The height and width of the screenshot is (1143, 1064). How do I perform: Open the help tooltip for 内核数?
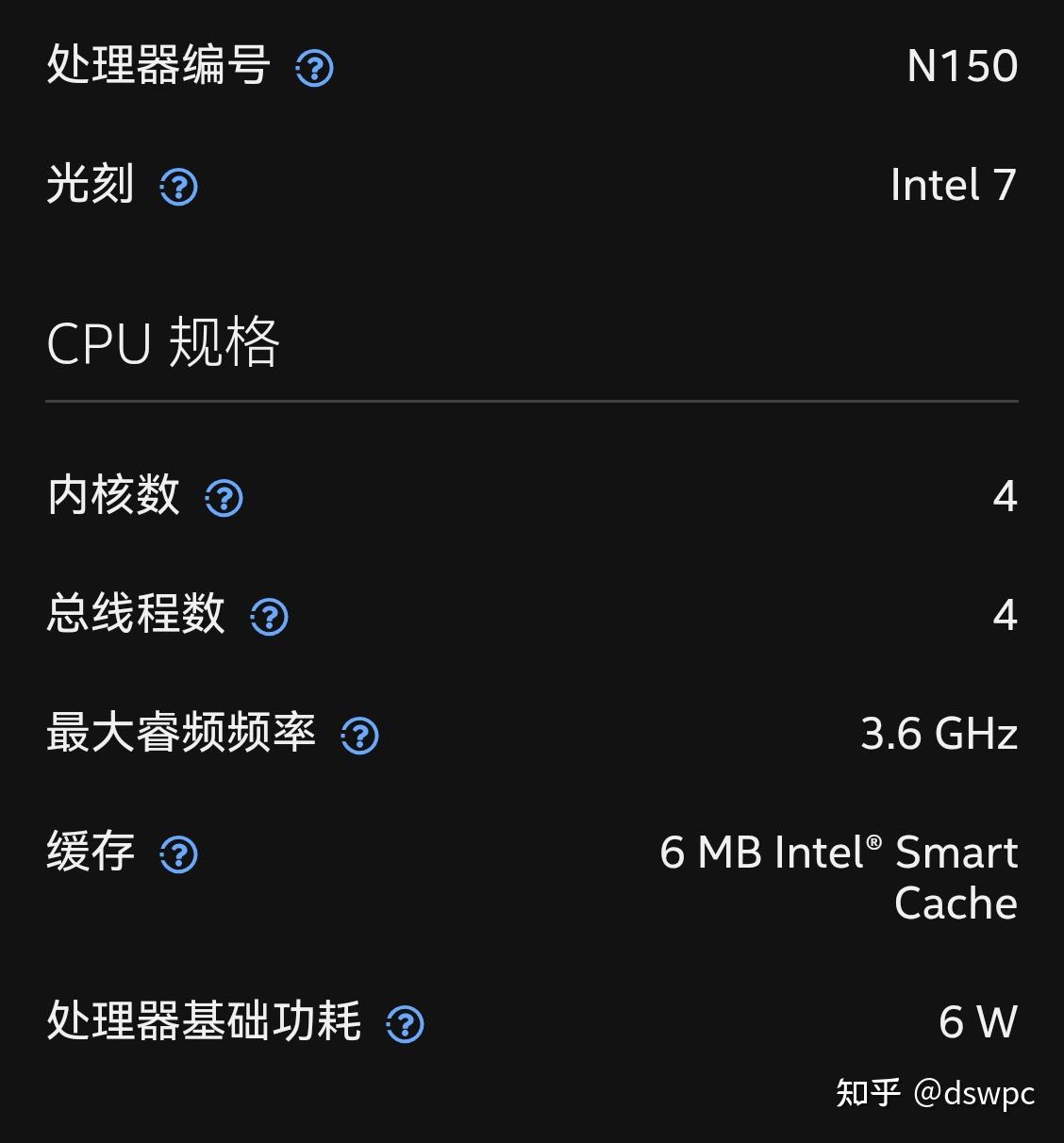click(x=224, y=498)
